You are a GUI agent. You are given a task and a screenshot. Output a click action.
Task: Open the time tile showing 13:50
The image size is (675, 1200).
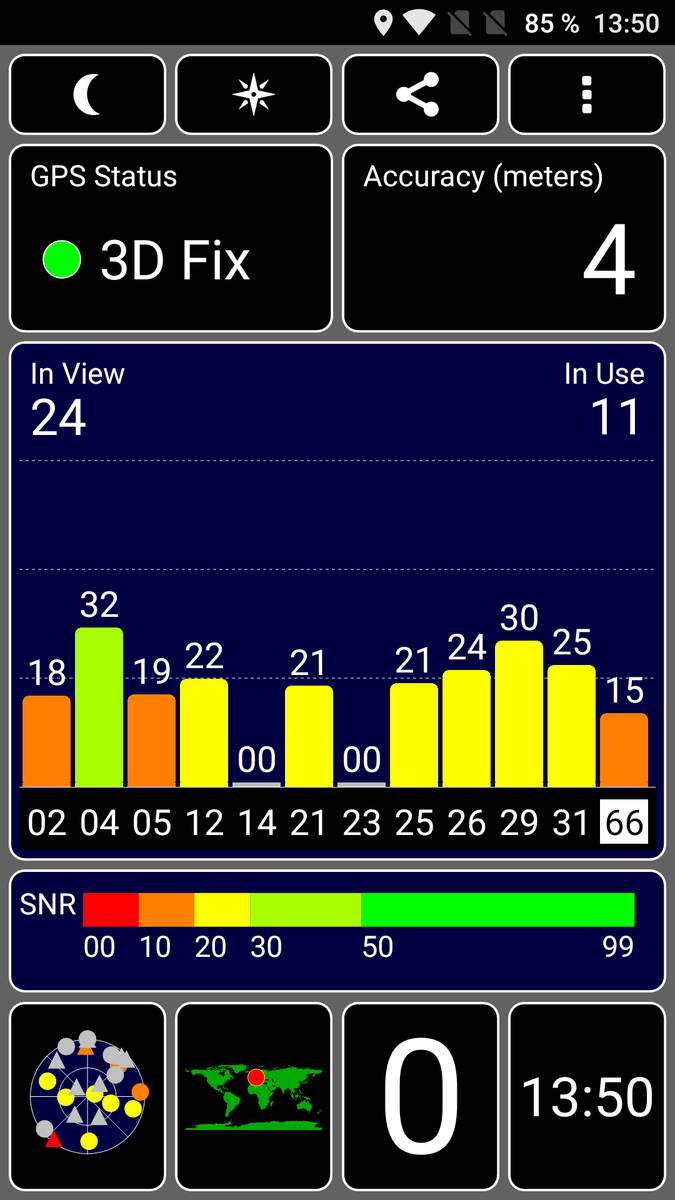(586, 1096)
